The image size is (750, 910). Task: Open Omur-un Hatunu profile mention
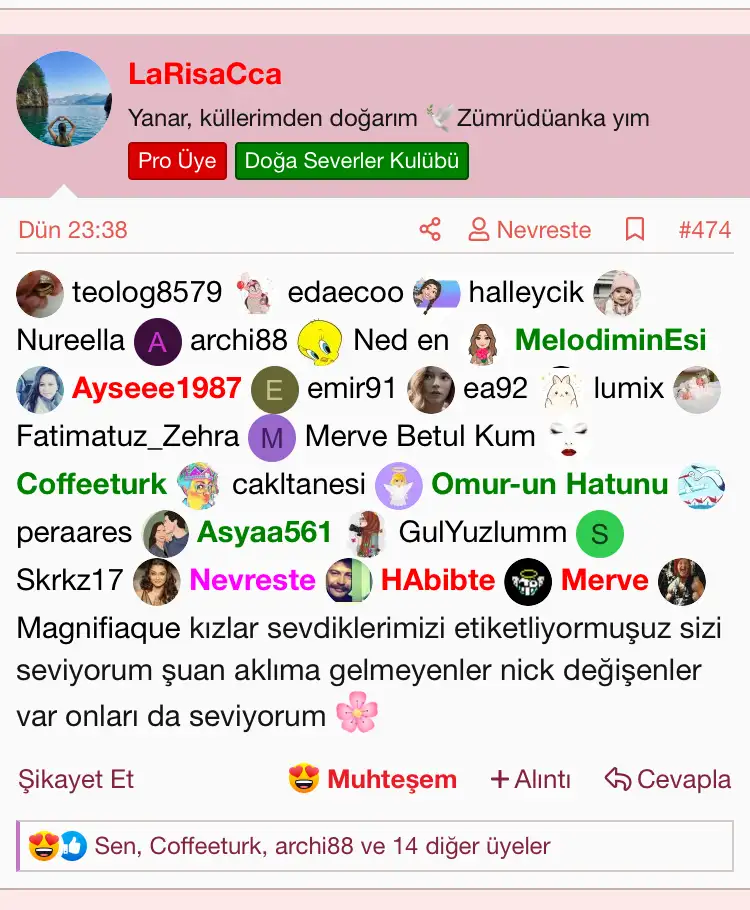(549, 484)
